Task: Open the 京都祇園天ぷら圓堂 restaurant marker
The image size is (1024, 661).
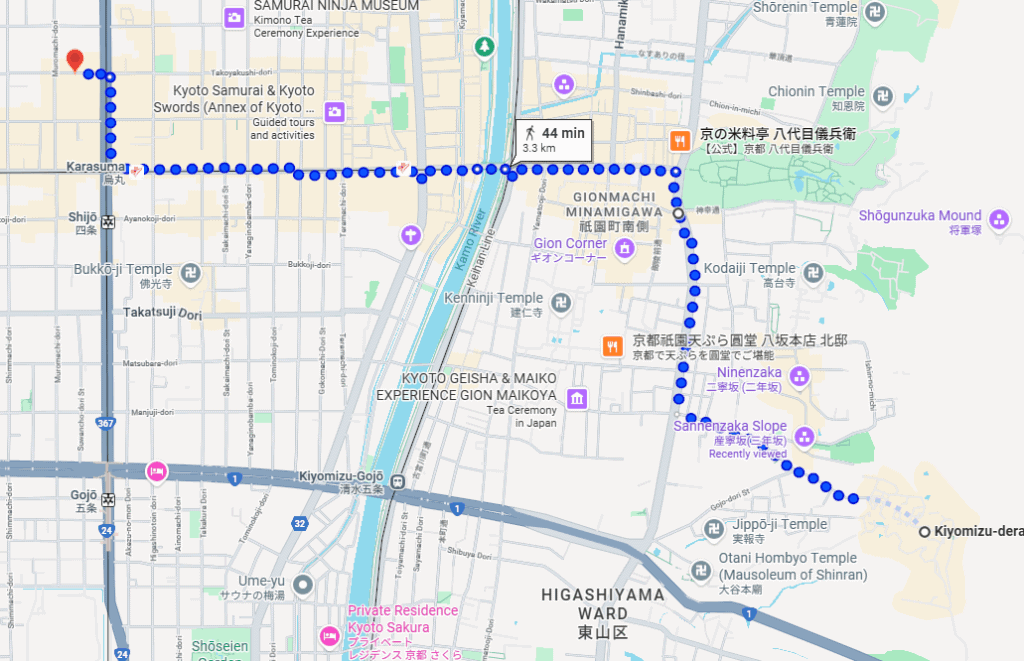Action: tap(612, 347)
